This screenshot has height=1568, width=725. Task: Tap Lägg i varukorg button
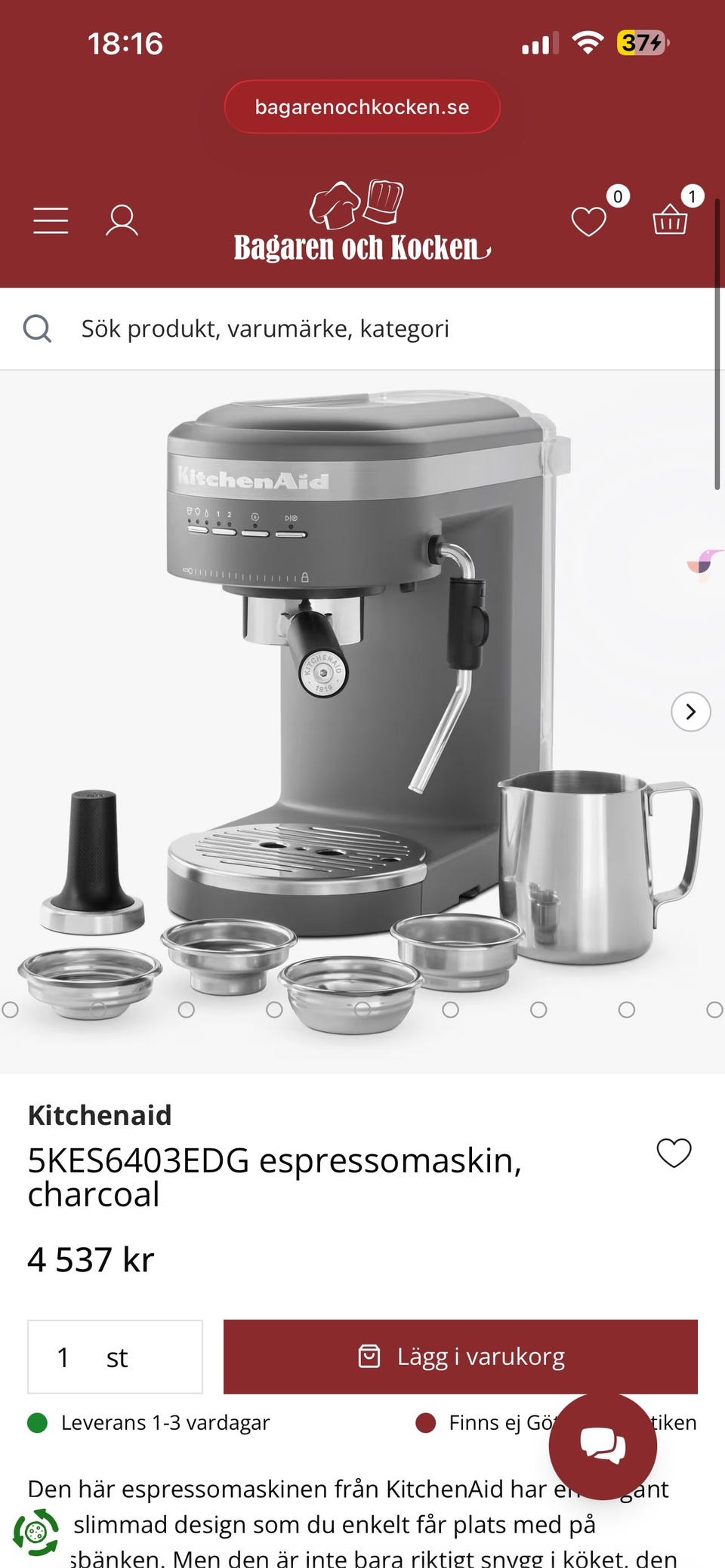[461, 1357]
